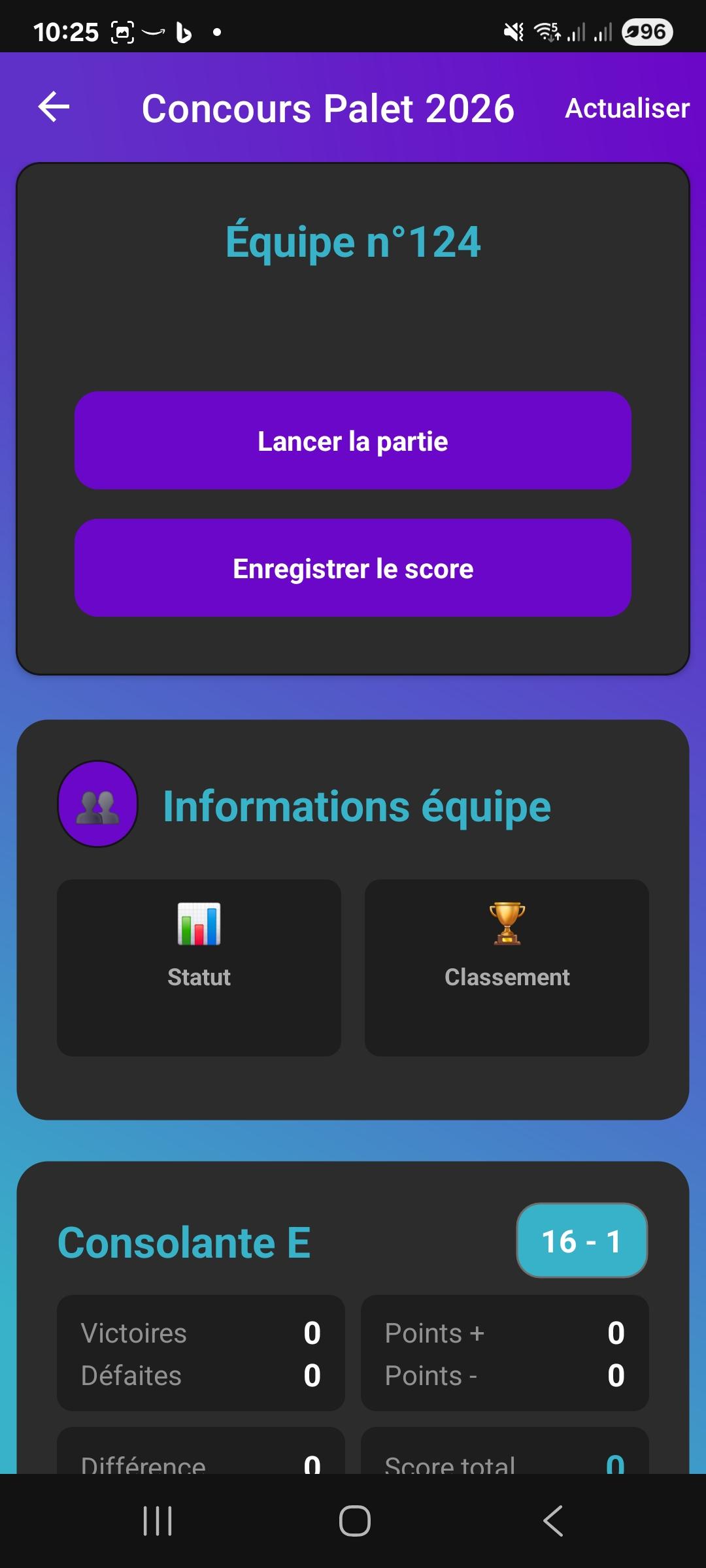Screen dimensions: 706x1568
Task: Refresh data using 'Actualiser'
Action: point(626,108)
